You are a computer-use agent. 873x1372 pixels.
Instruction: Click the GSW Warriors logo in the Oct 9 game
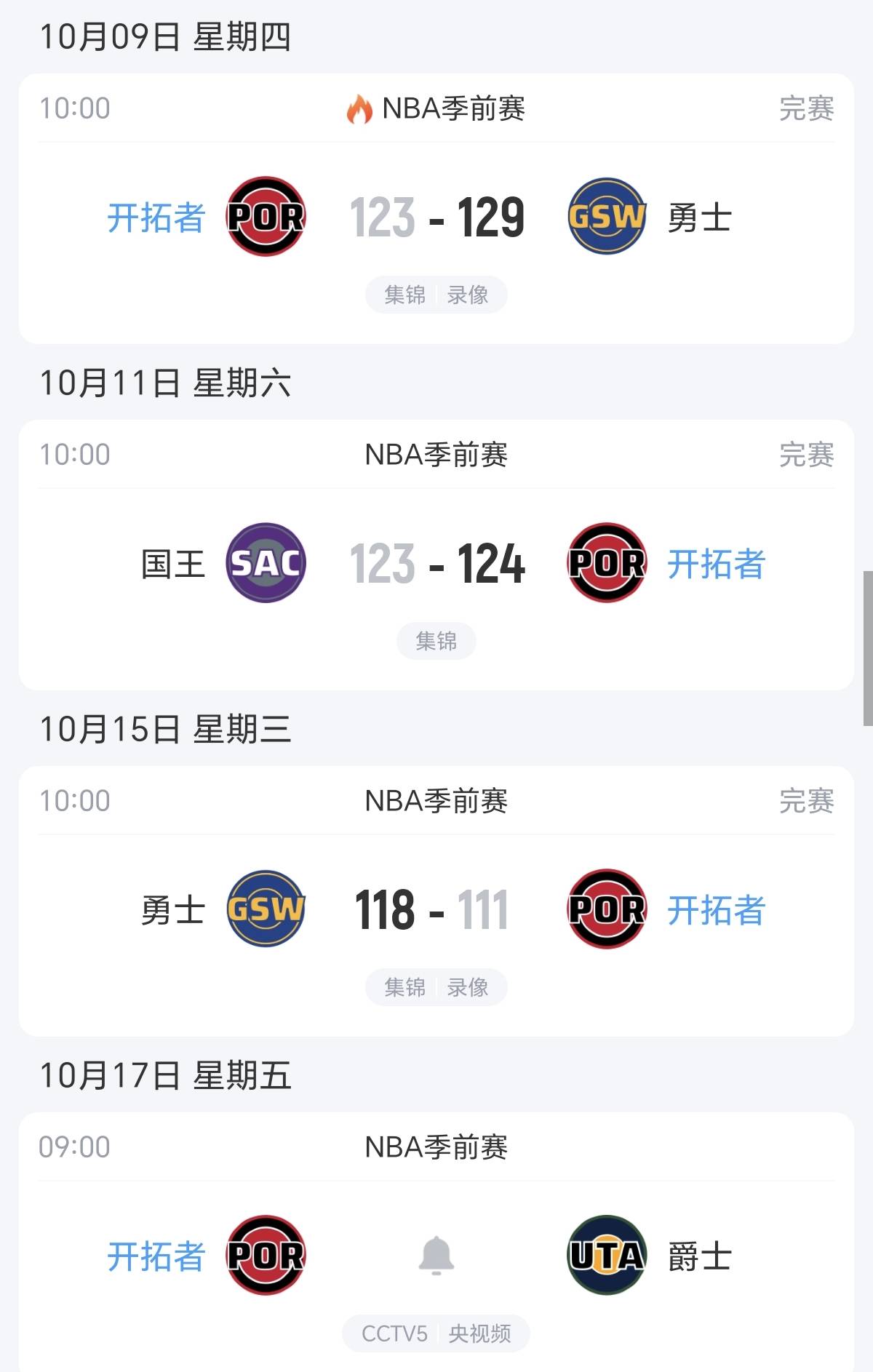[607, 216]
